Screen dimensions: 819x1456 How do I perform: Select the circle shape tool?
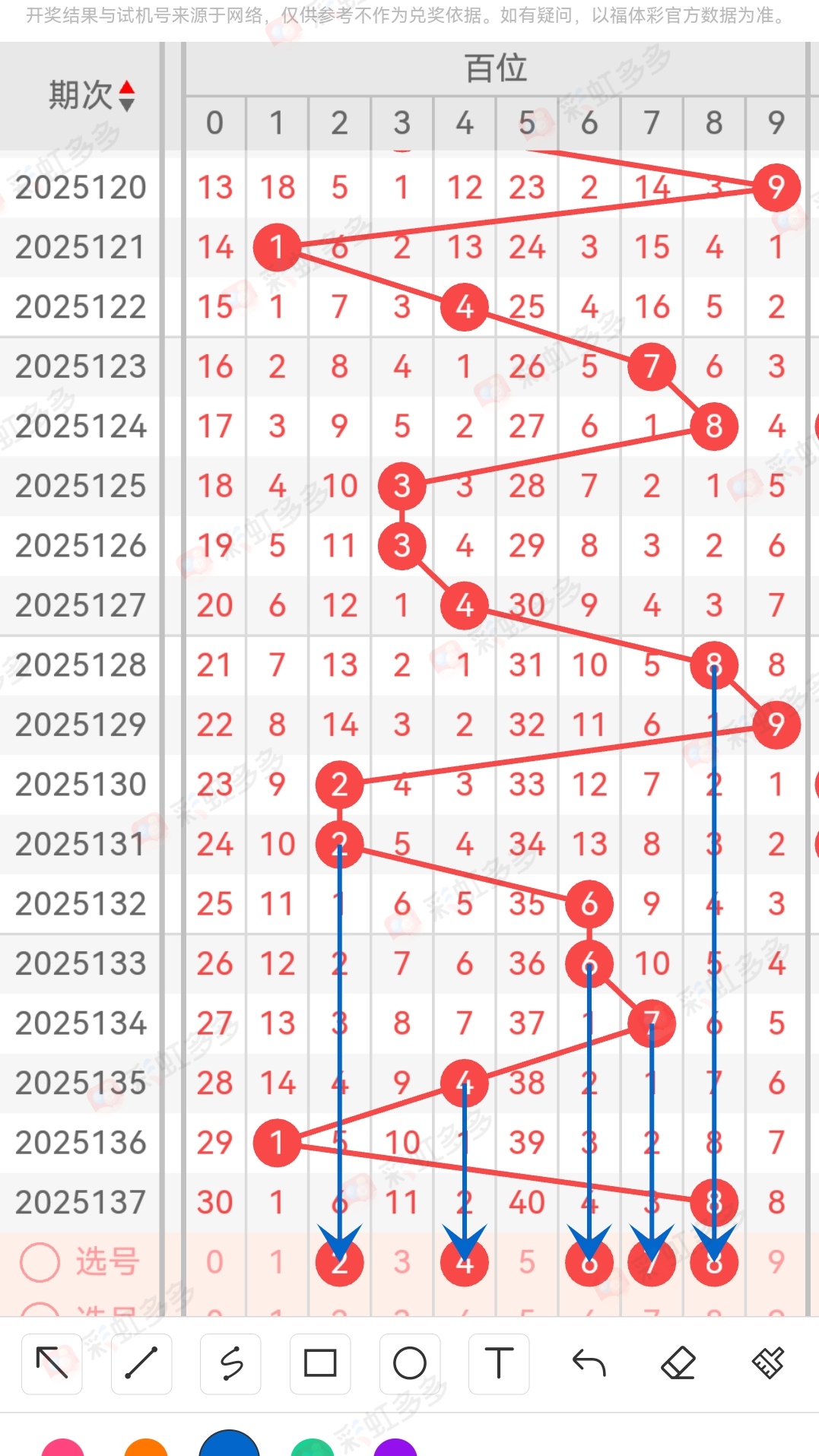tap(410, 1363)
